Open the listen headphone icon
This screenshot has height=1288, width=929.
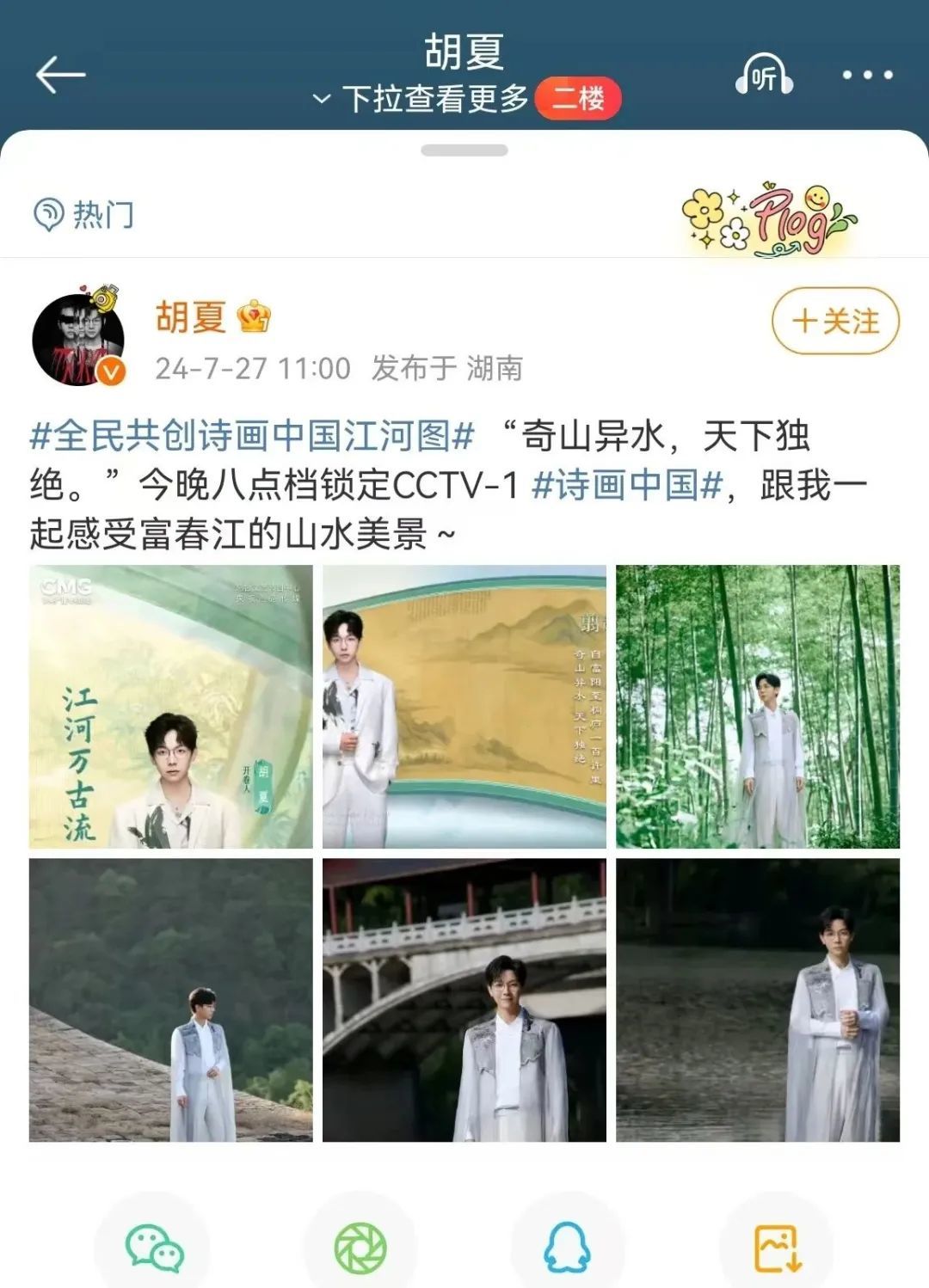(764, 75)
